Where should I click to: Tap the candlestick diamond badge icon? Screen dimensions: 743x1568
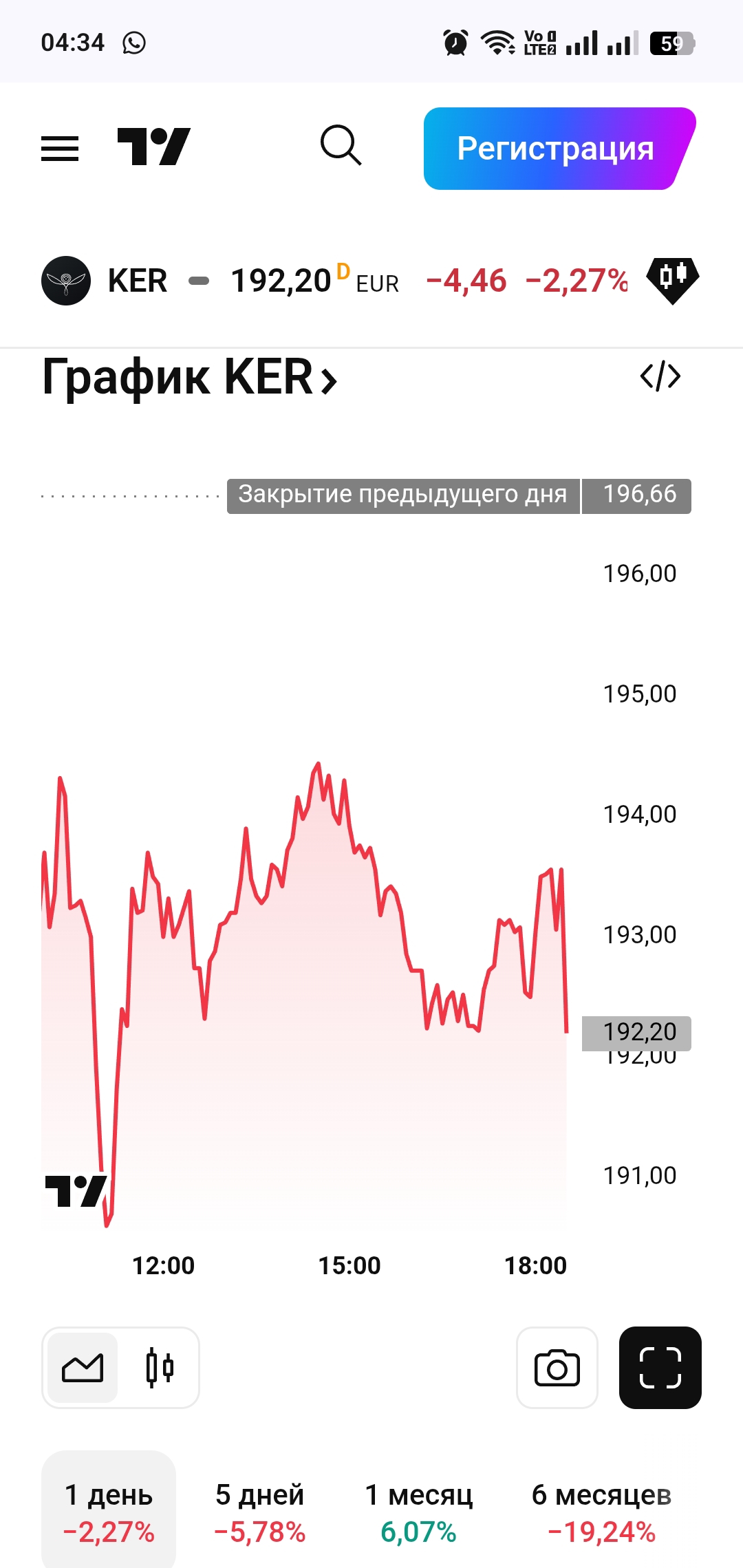click(672, 279)
